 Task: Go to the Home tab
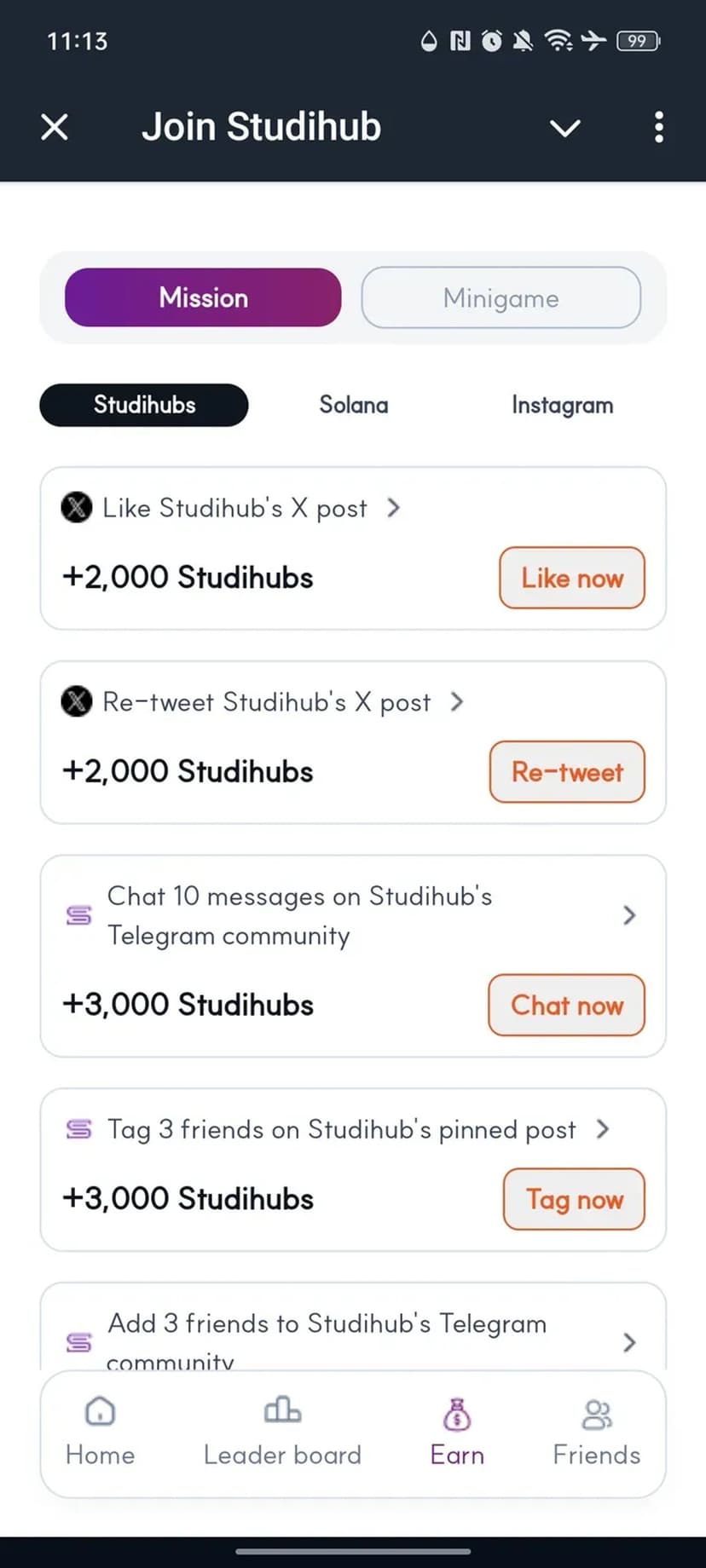[x=101, y=1433]
